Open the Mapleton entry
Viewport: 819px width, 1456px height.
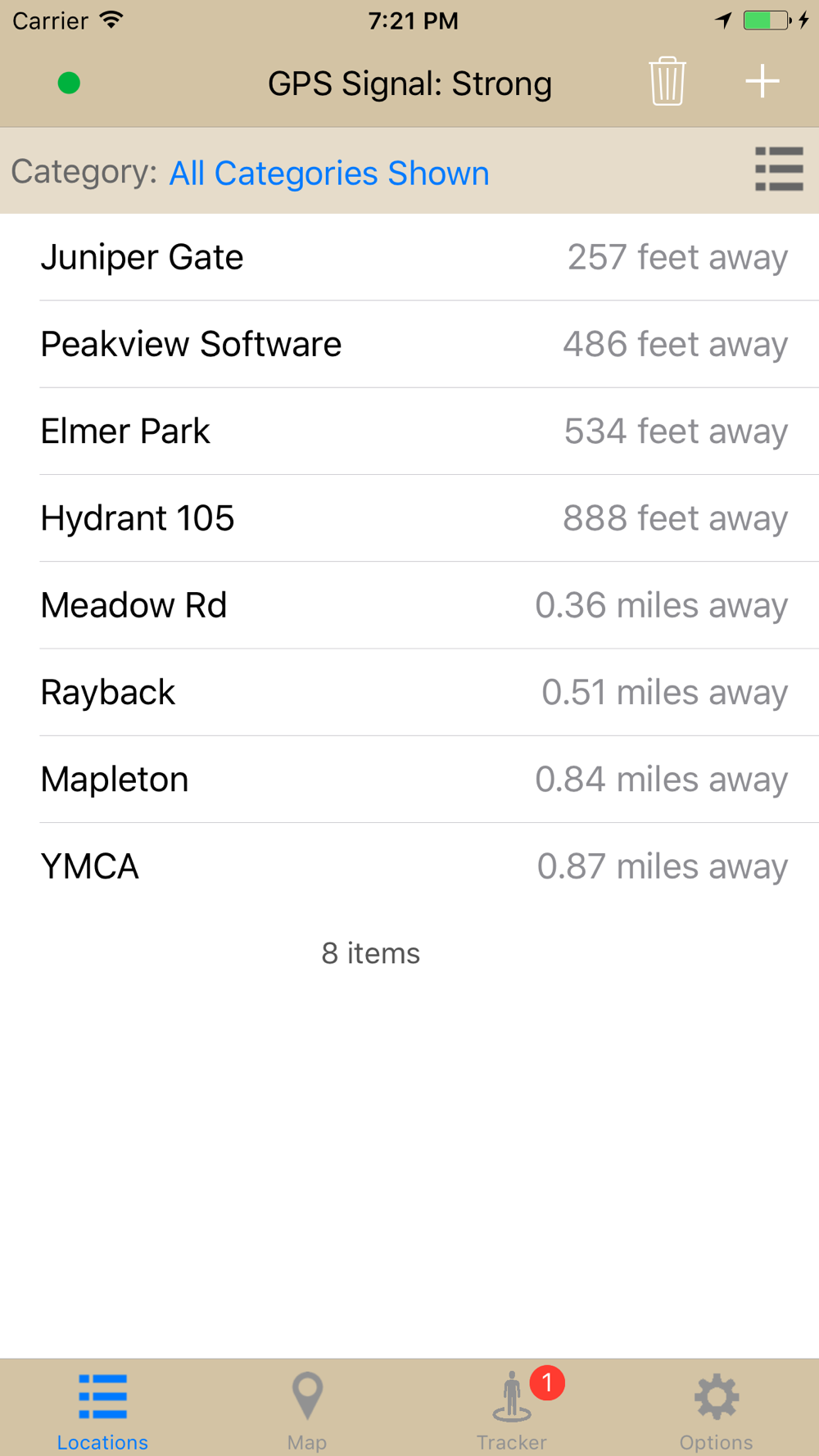click(x=409, y=779)
